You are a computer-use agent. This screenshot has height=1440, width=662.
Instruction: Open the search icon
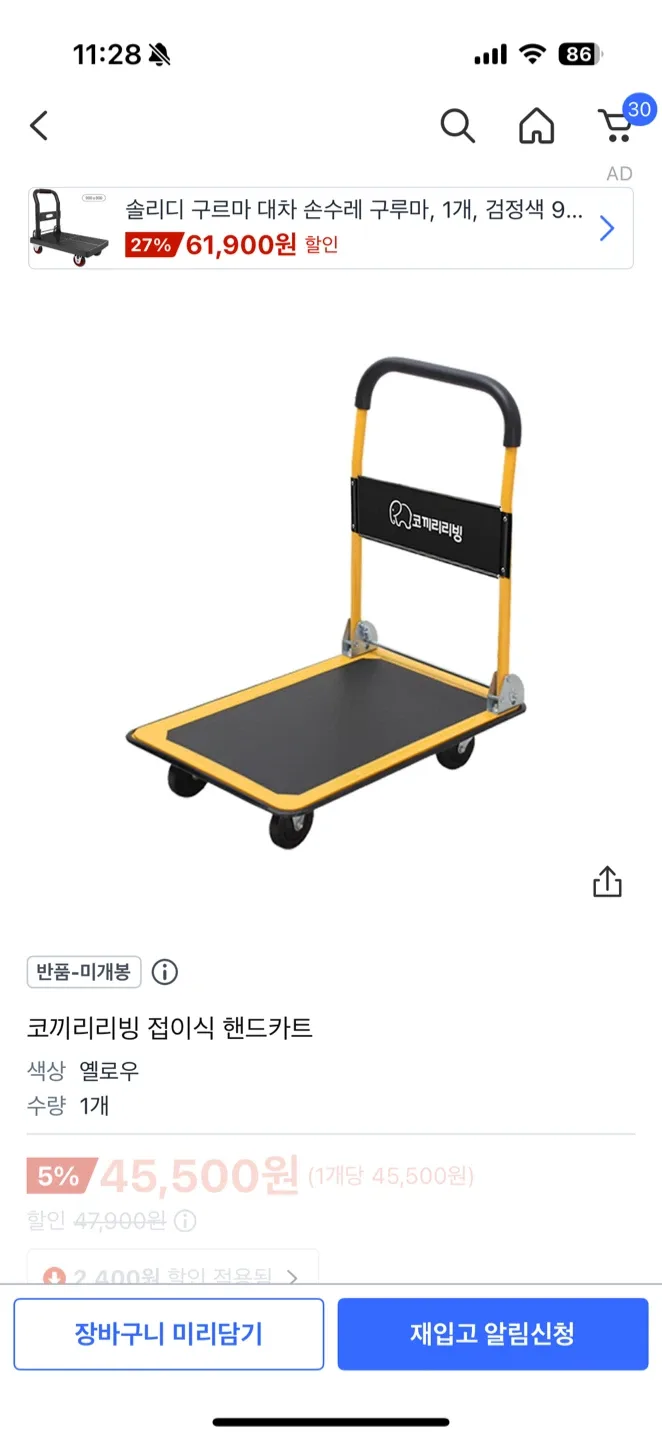457,126
